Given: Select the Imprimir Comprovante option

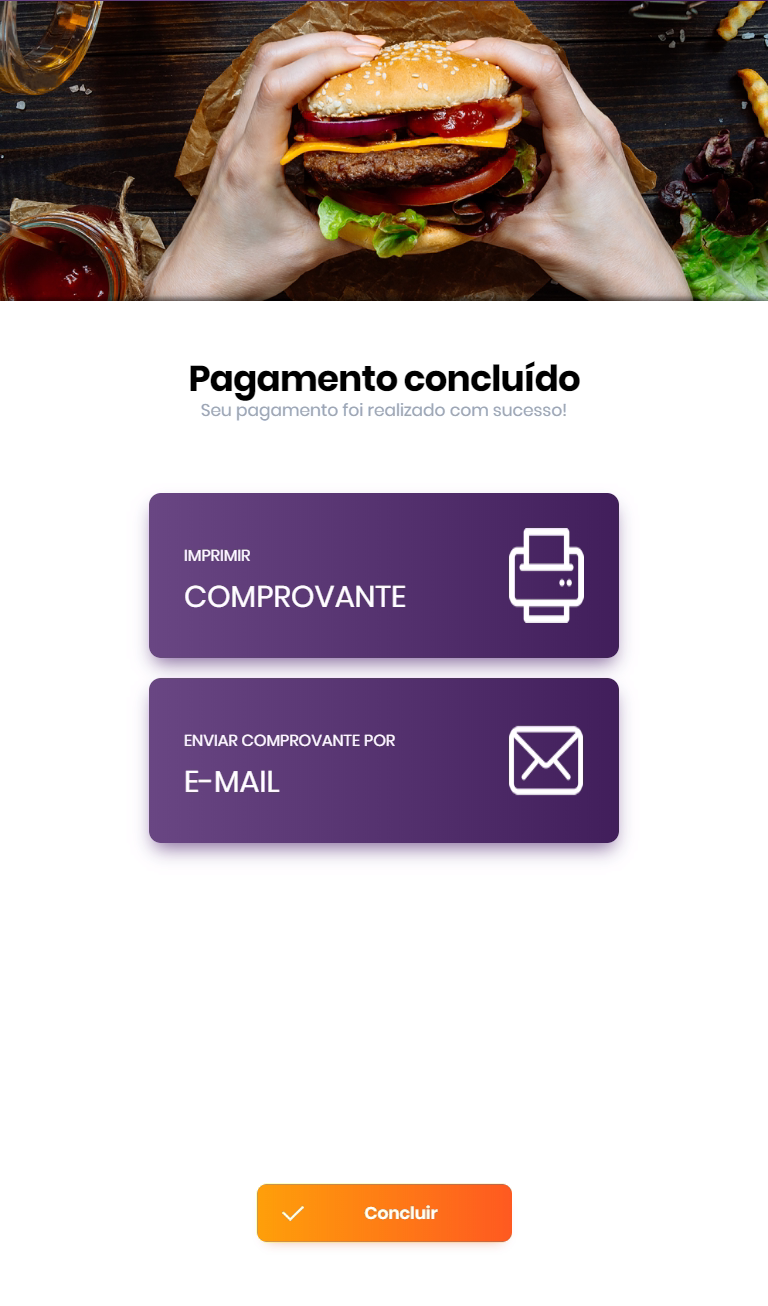Looking at the screenshot, I should tap(384, 575).
